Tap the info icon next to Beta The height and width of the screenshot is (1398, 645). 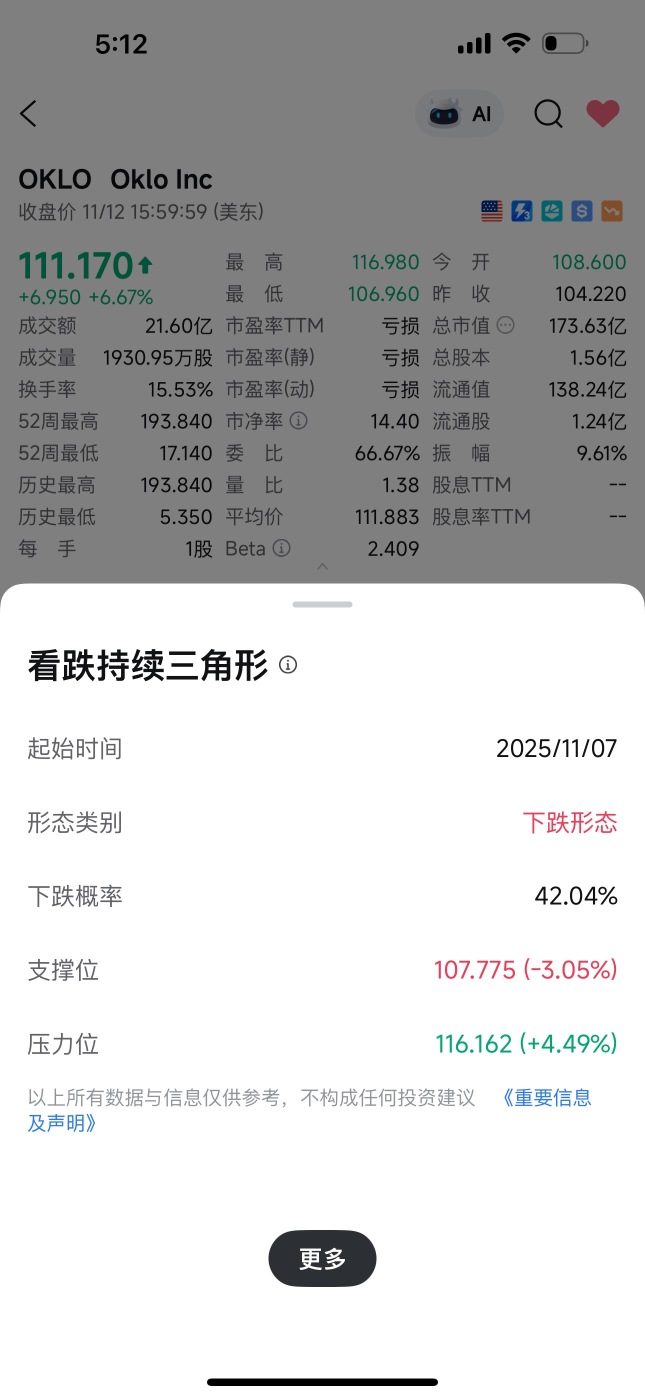tap(282, 548)
